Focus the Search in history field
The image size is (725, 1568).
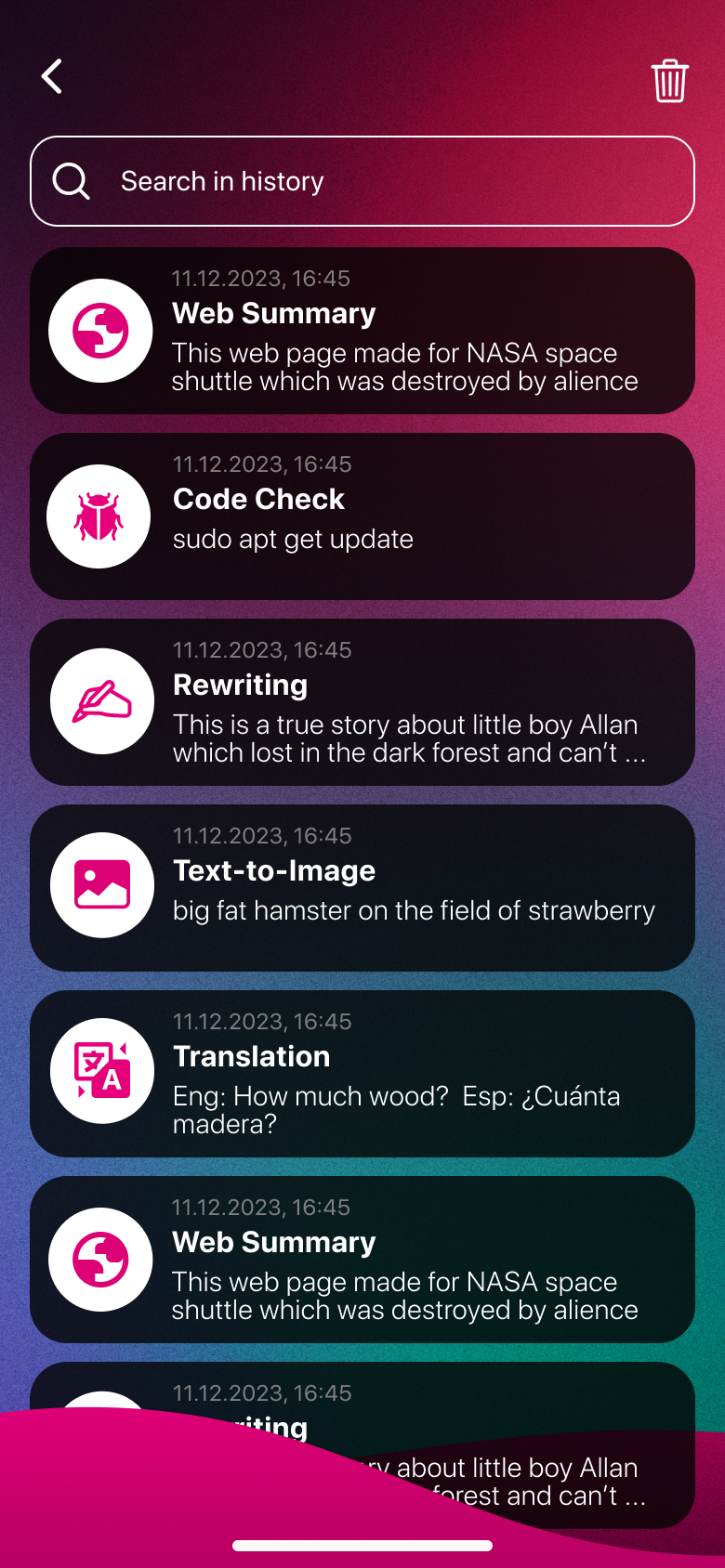point(362,181)
